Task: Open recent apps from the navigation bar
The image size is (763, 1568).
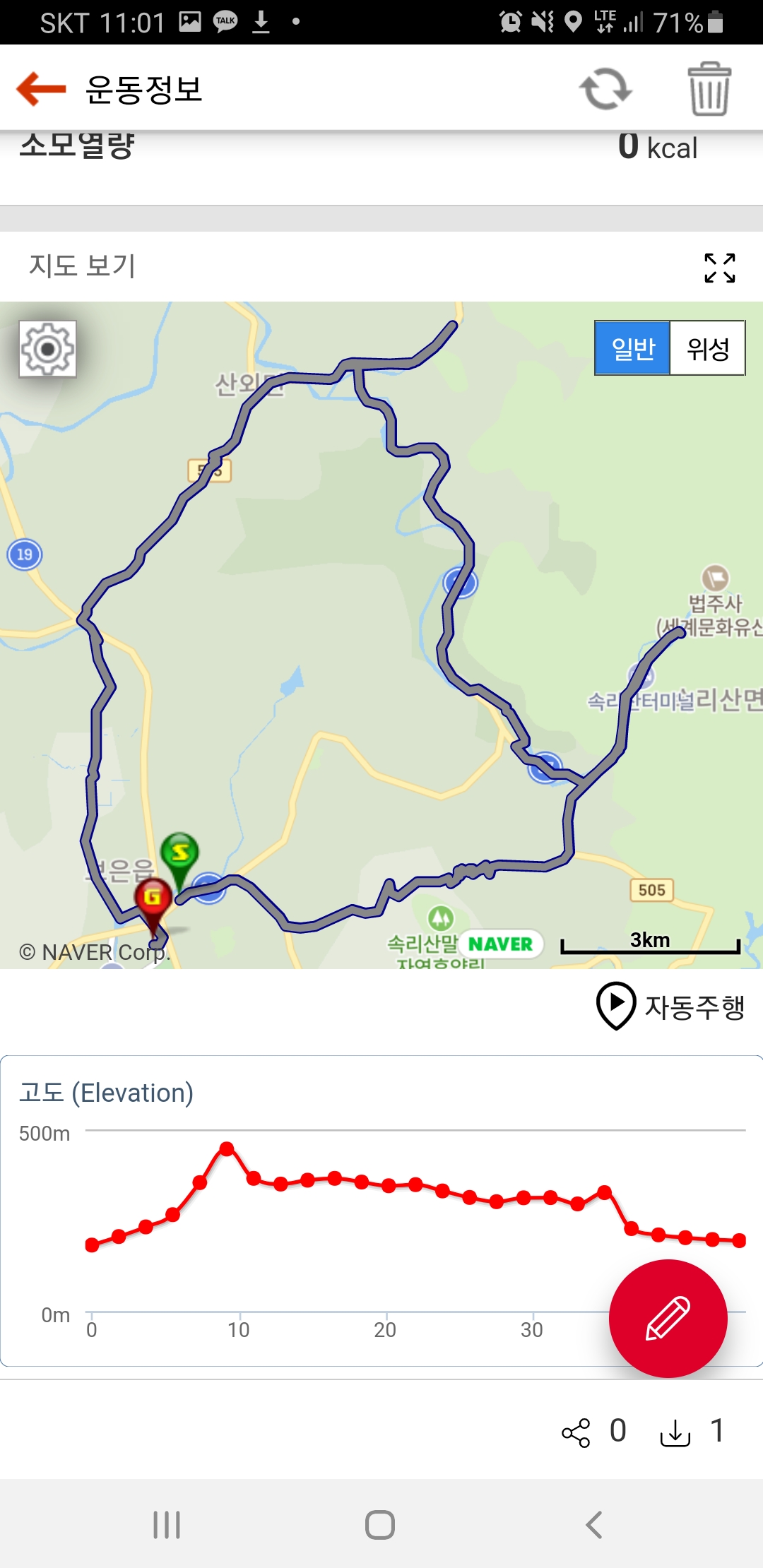Action: [167, 1524]
